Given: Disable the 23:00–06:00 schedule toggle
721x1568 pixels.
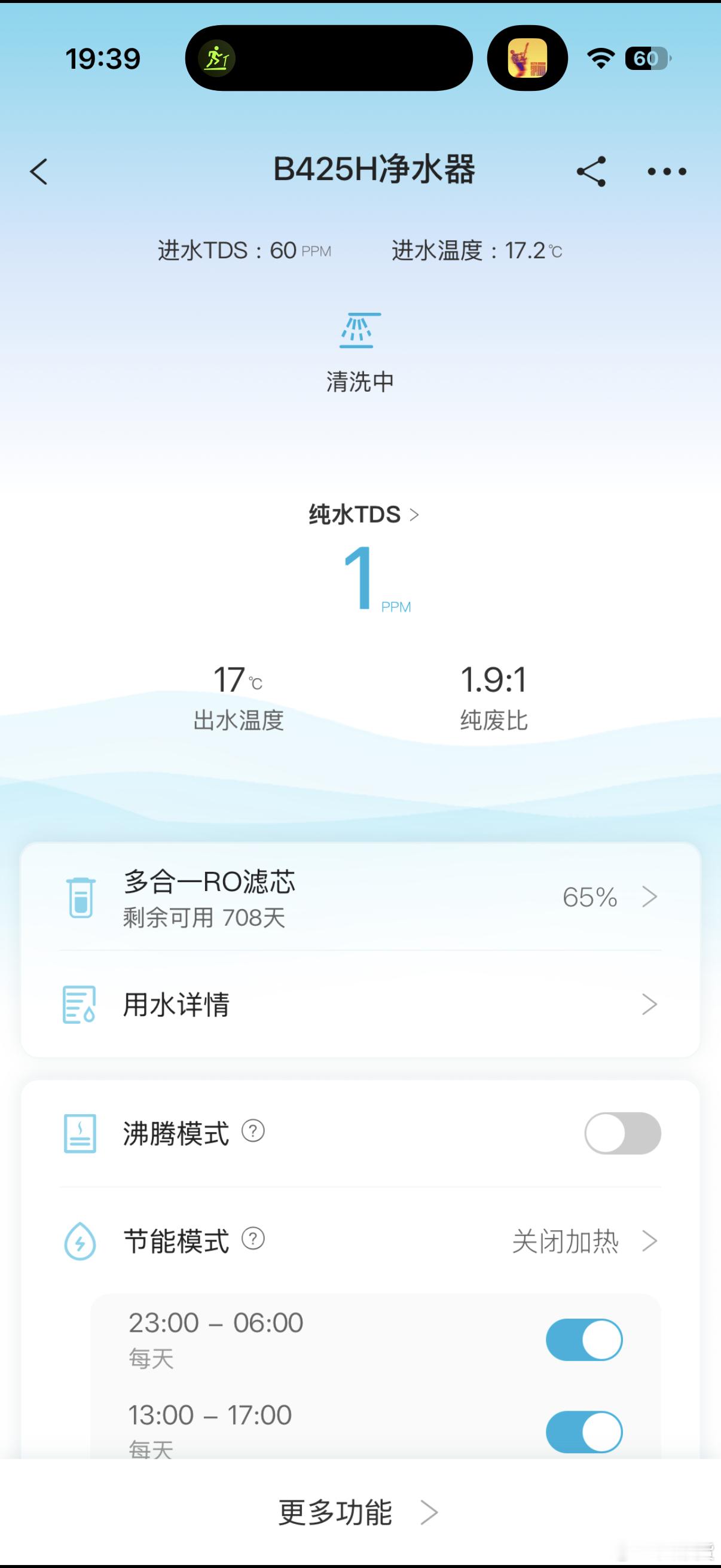Looking at the screenshot, I should click(x=583, y=1339).
